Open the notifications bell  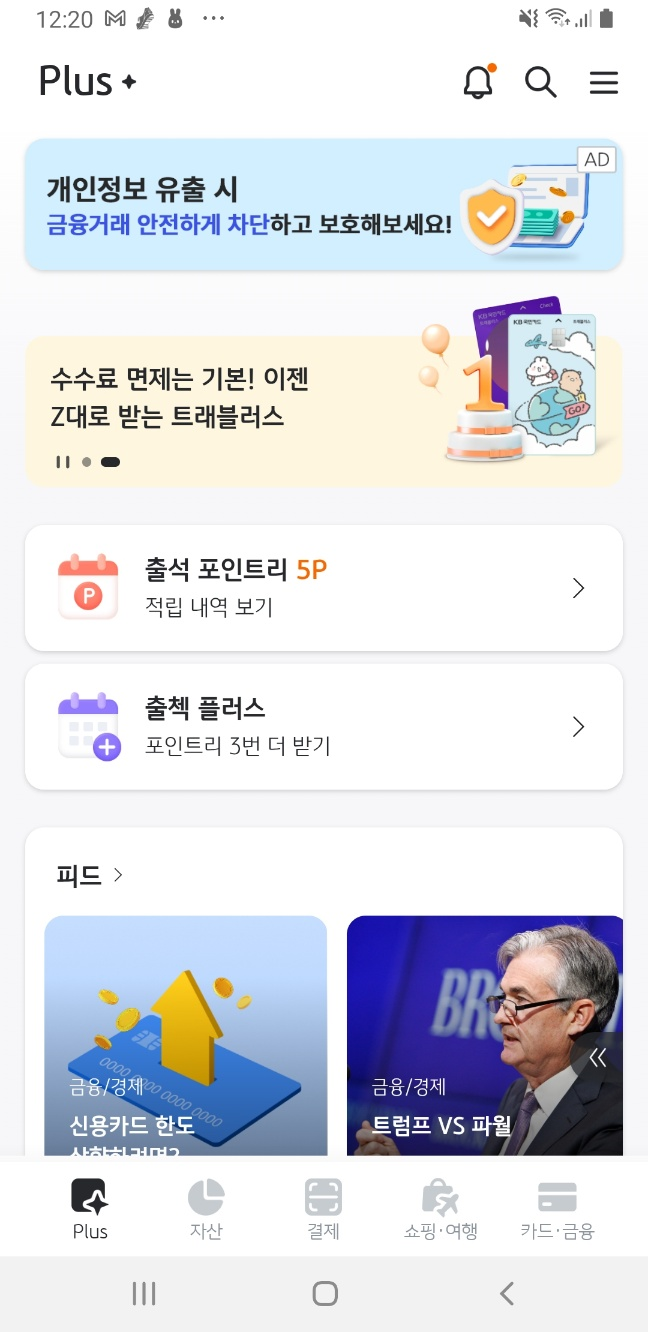479,81
